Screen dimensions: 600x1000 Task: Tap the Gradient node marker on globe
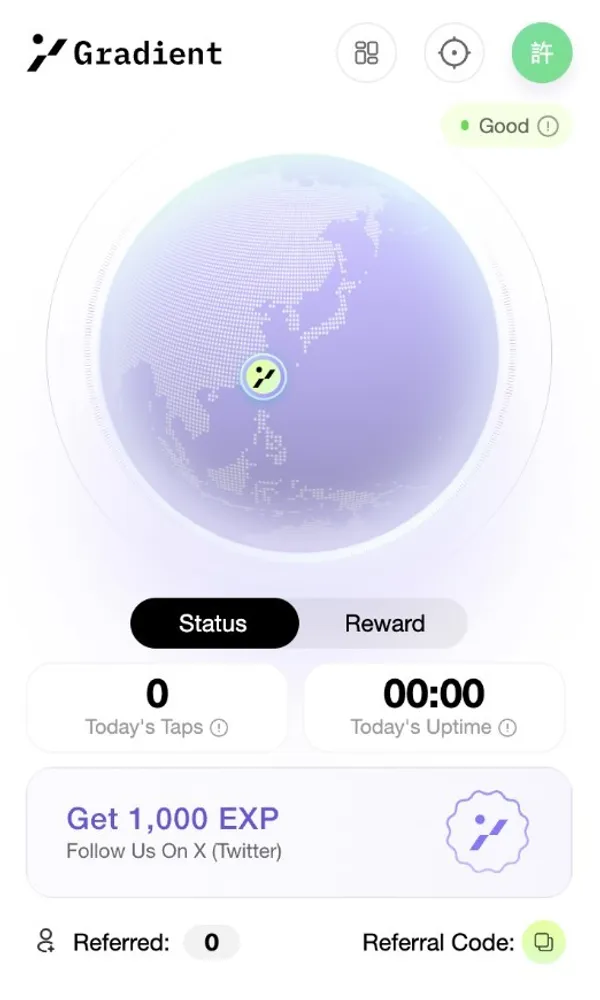tap(265, 377)
